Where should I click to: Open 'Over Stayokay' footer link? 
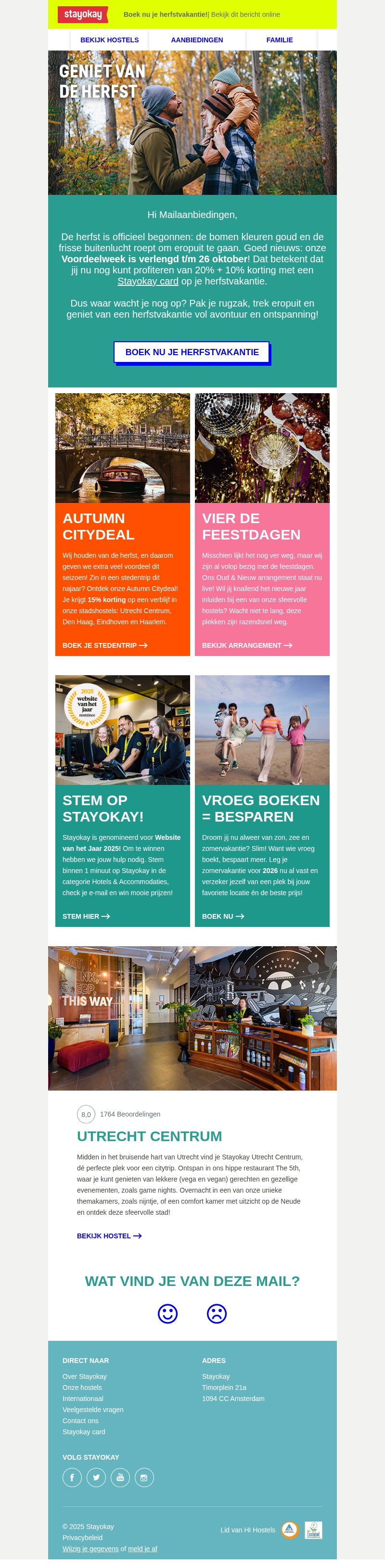85,1376
